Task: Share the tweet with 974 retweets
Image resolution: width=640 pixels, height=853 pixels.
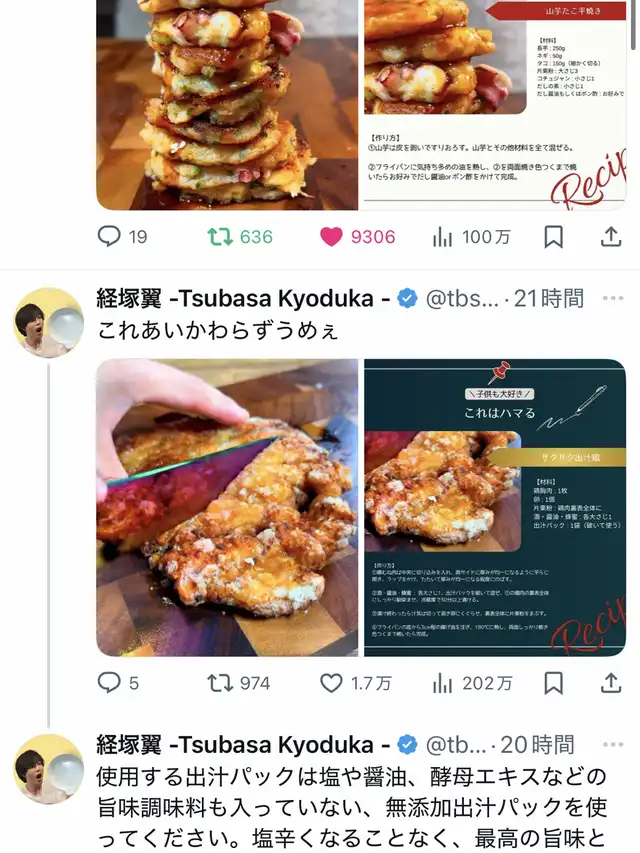Action: pos(610,683)
